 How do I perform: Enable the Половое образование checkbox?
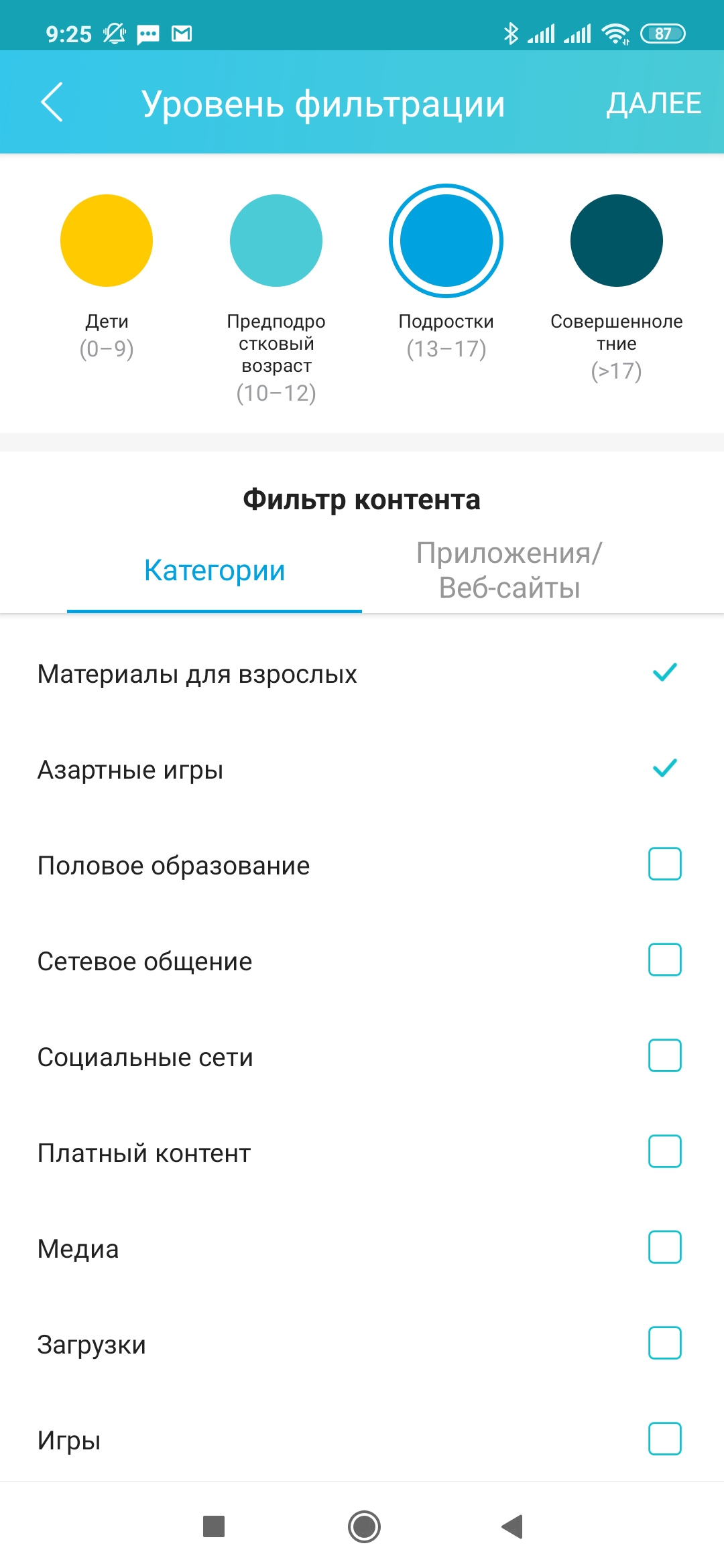click(664, 864)
